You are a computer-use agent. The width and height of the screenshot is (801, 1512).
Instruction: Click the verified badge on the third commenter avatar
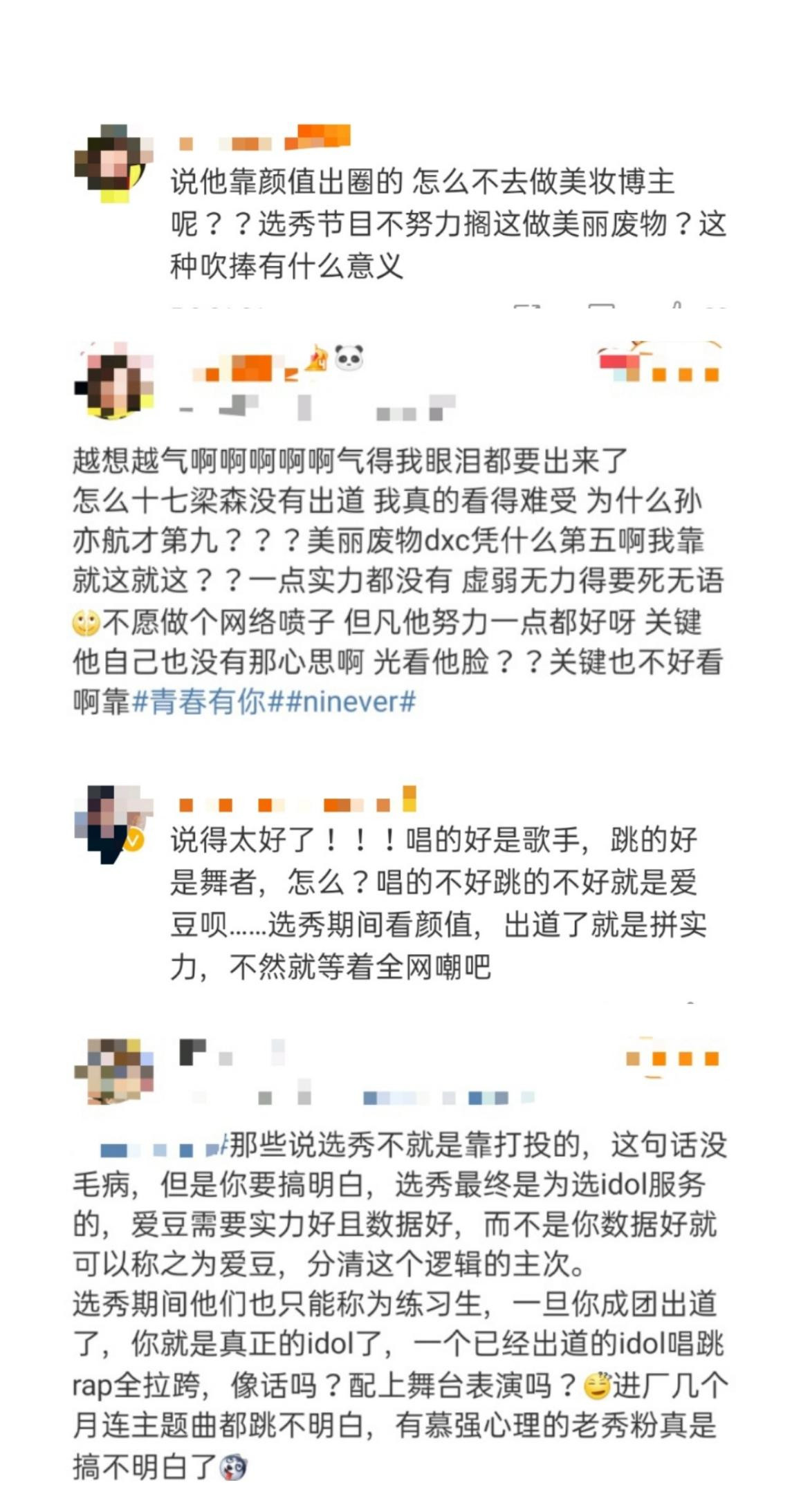pos(133,839)
